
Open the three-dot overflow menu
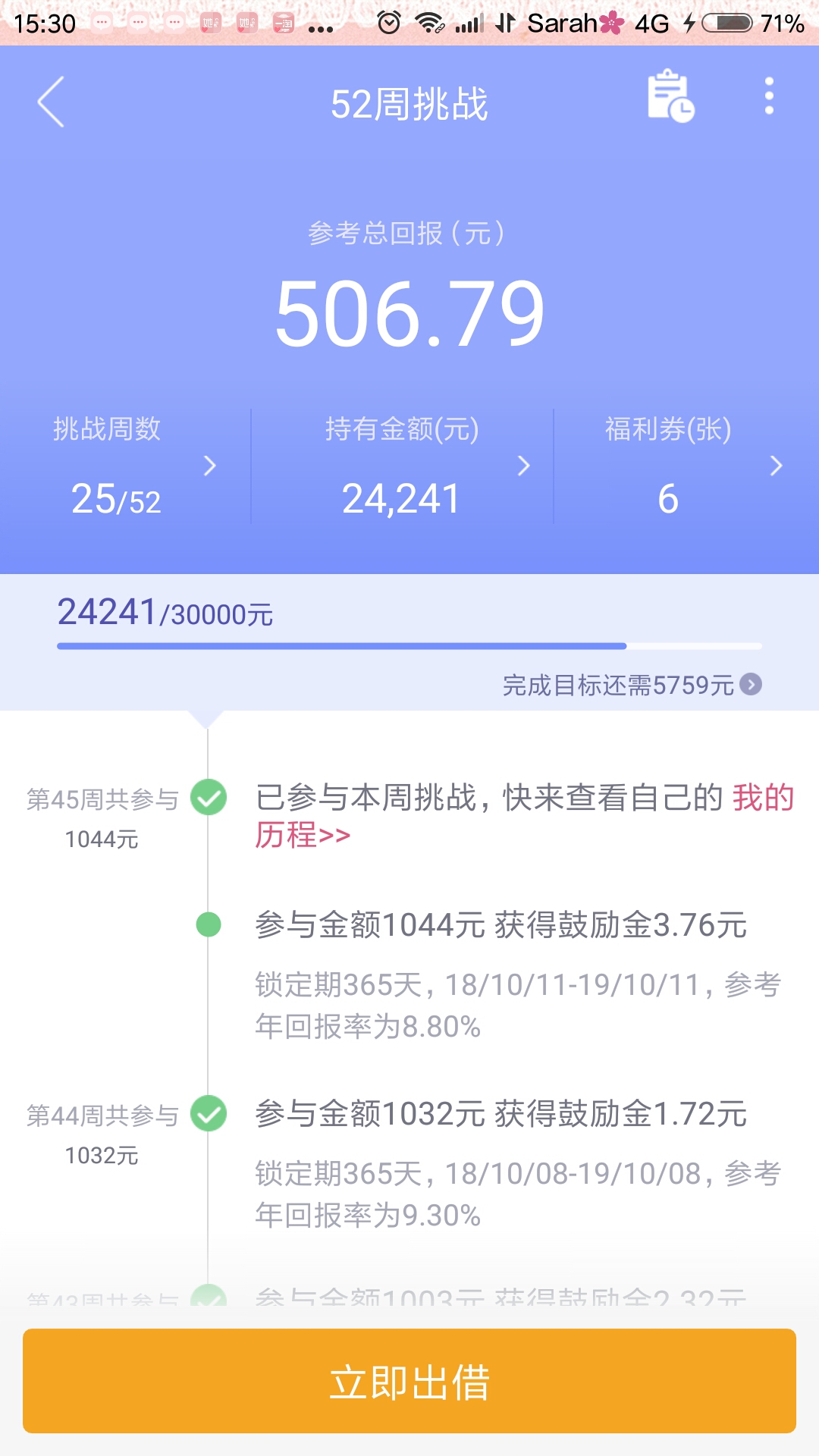coord(769,96)
